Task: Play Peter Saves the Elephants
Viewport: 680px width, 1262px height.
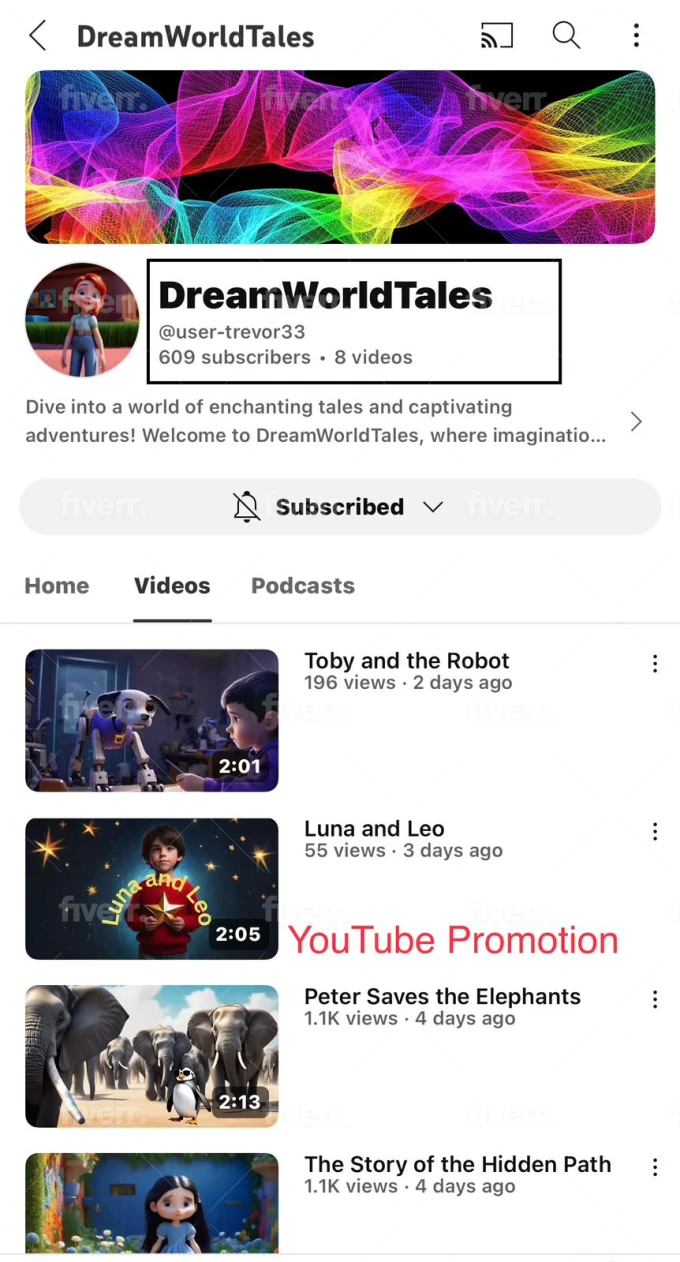Action: [x=152, y=1056]
